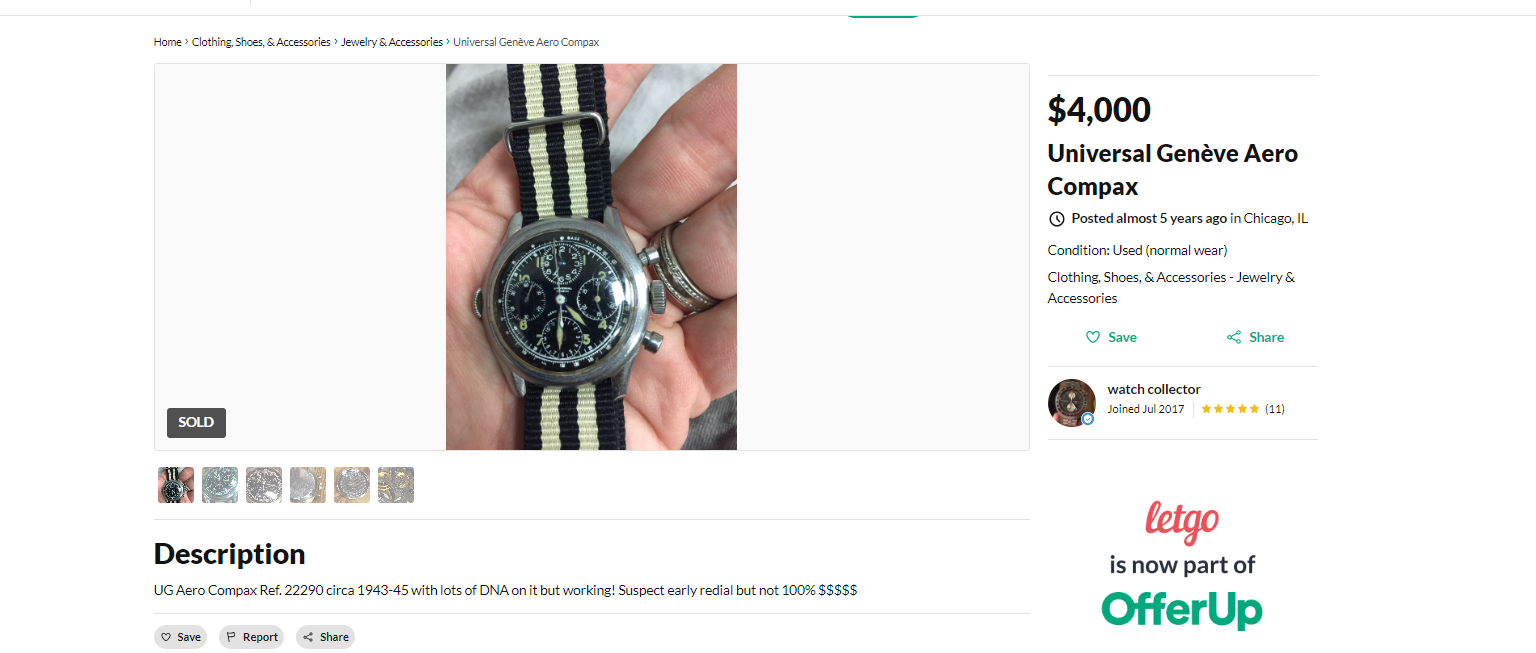This screenshot has height=653, width=1536.
Task: Open Jewelry & Accessories breadcrumb
Action: tap(392, 42)
